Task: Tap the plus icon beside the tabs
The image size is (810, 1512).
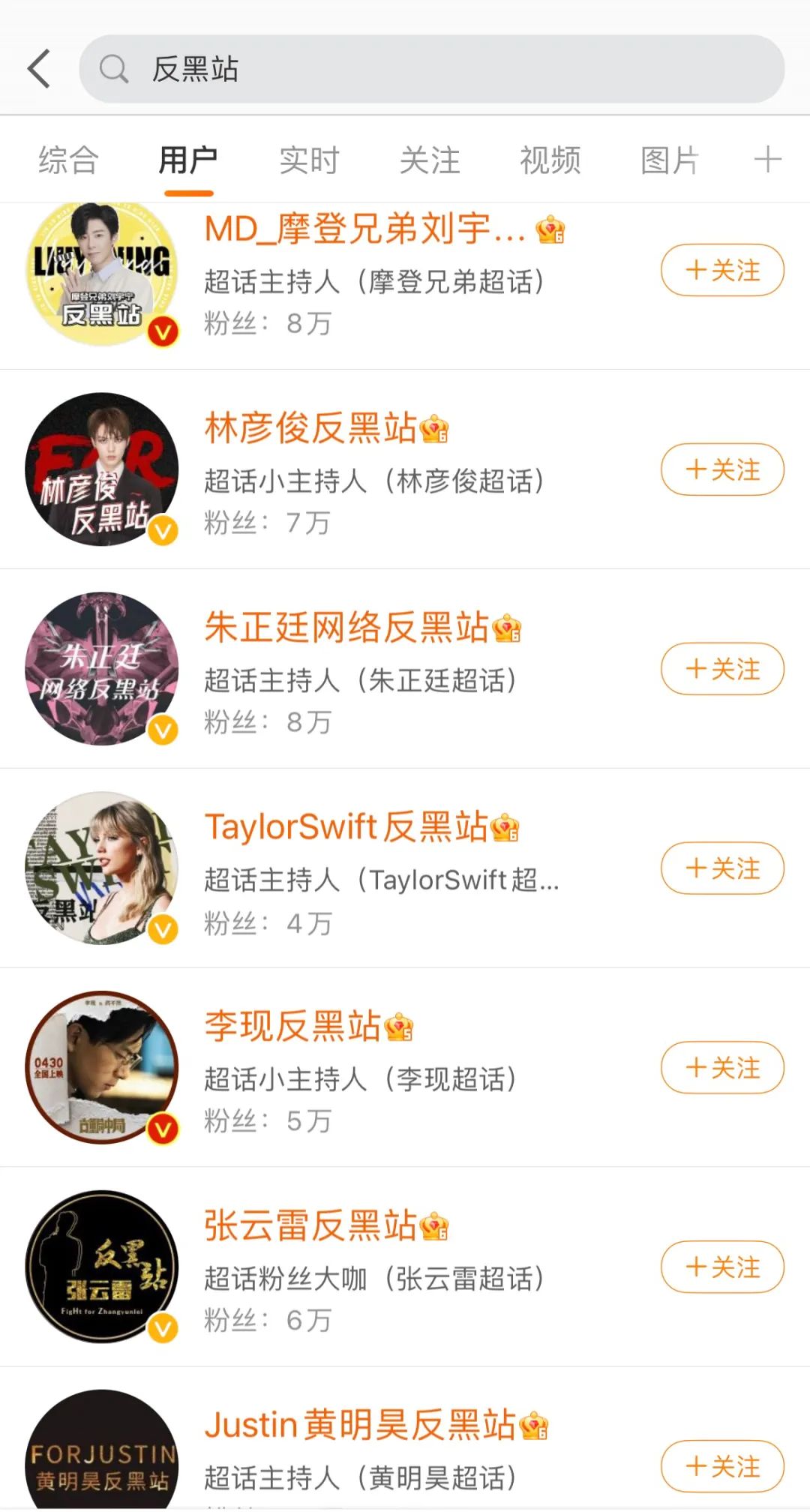Action: [x=767, y=160]
